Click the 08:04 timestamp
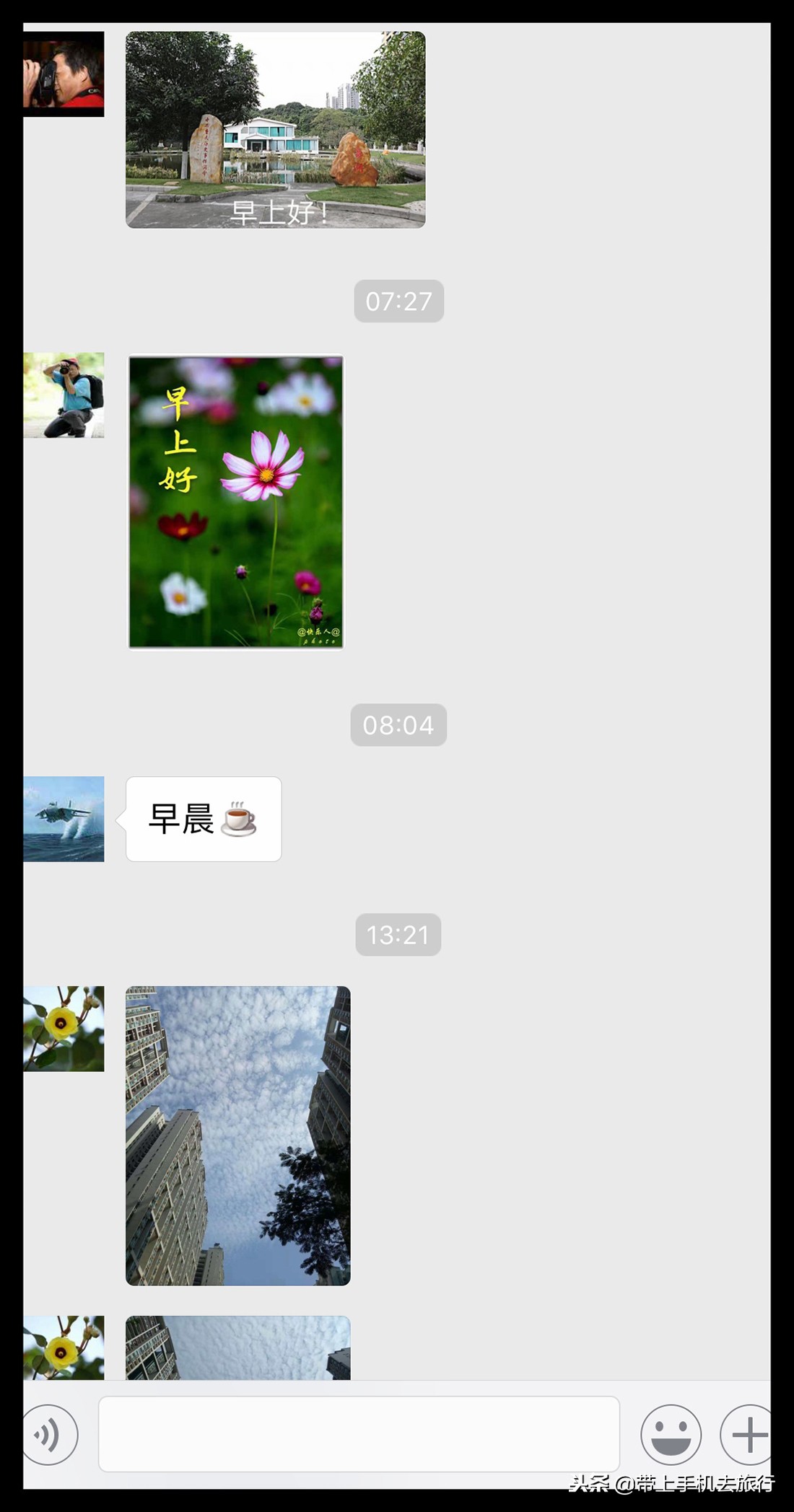Viewport: 794px width, 1512px height. click(398, 725)
